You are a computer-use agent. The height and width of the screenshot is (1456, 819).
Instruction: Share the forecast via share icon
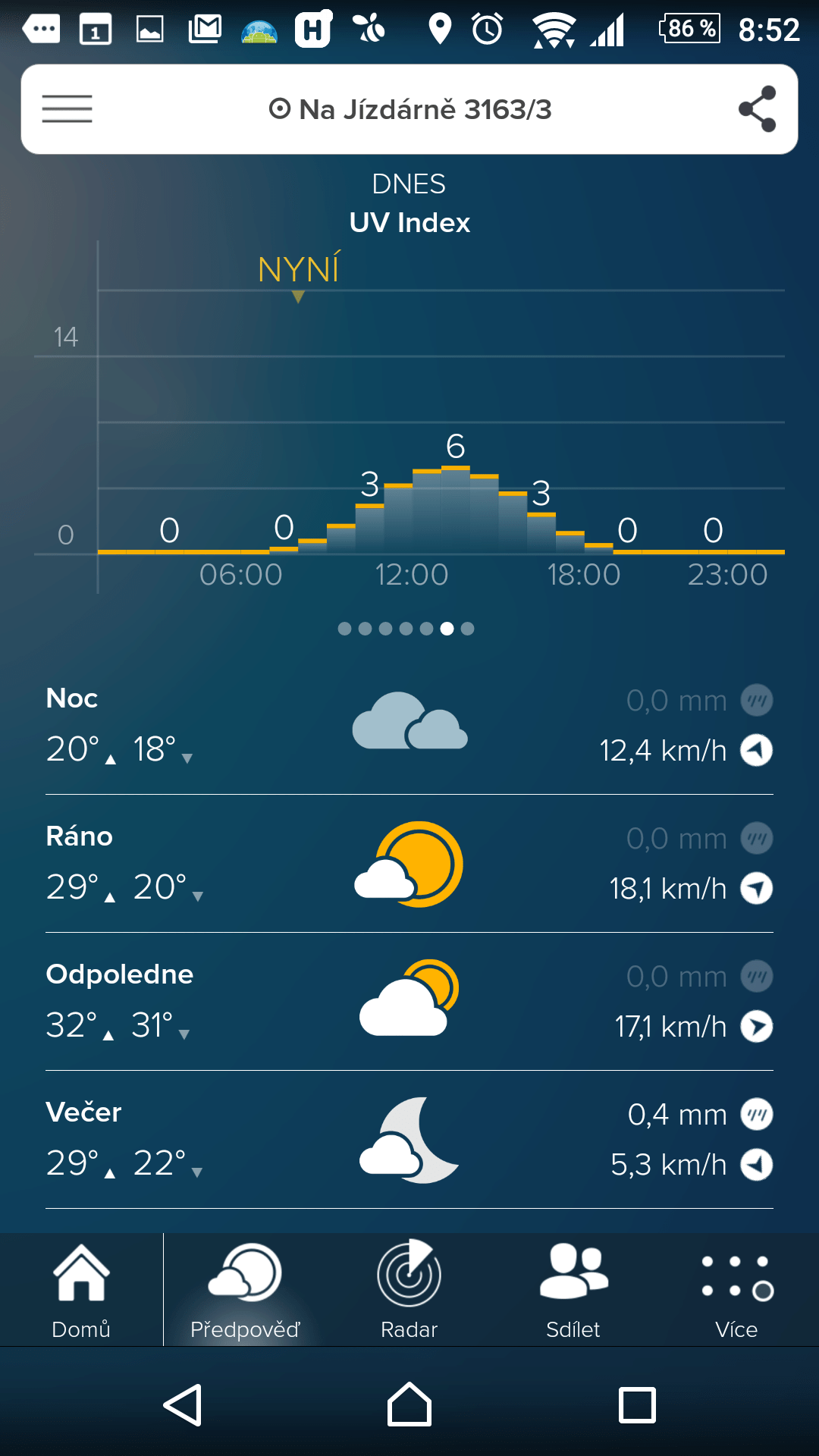757,109
